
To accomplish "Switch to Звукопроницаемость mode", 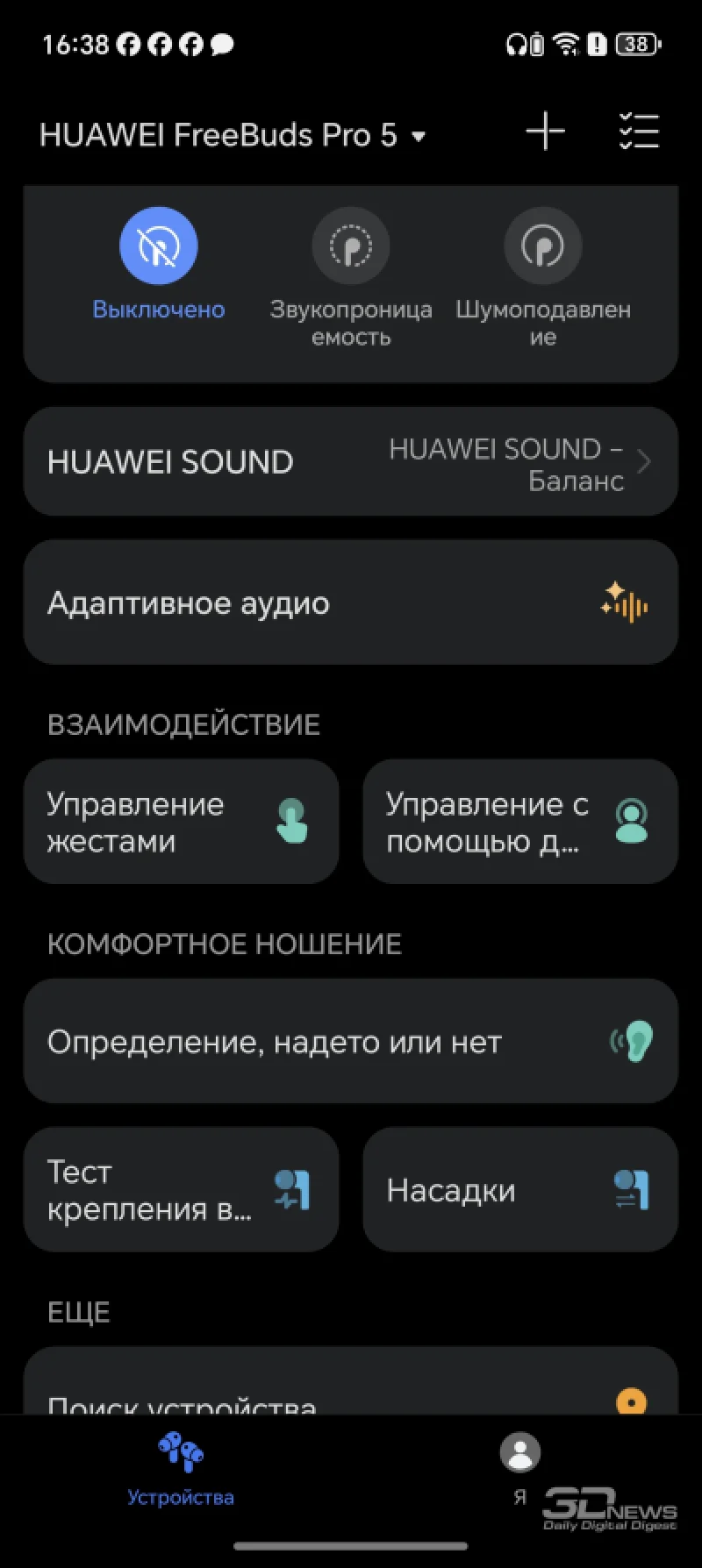I will pyautogui.click(x=350, y=246).
